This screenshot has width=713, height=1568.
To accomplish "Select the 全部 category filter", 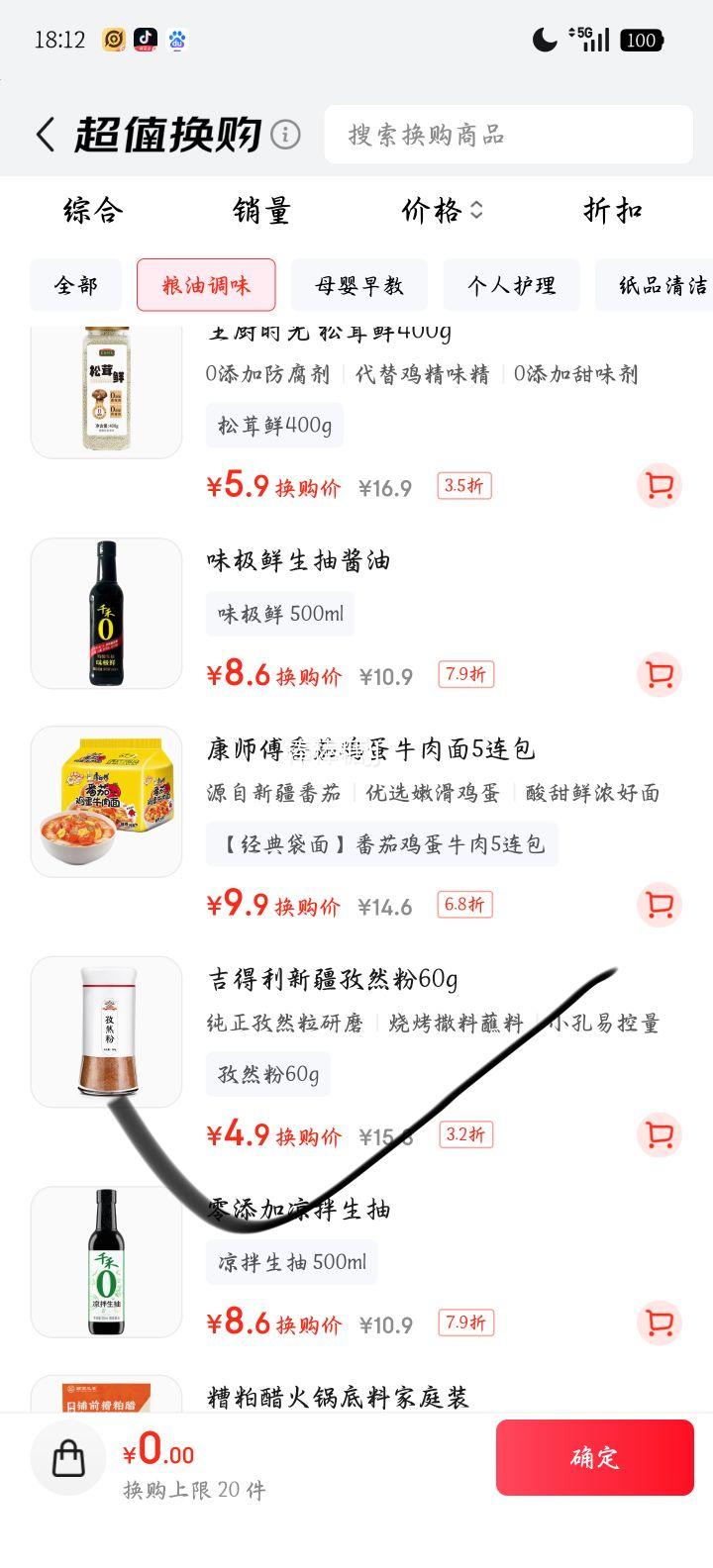I will click(75, 285).
